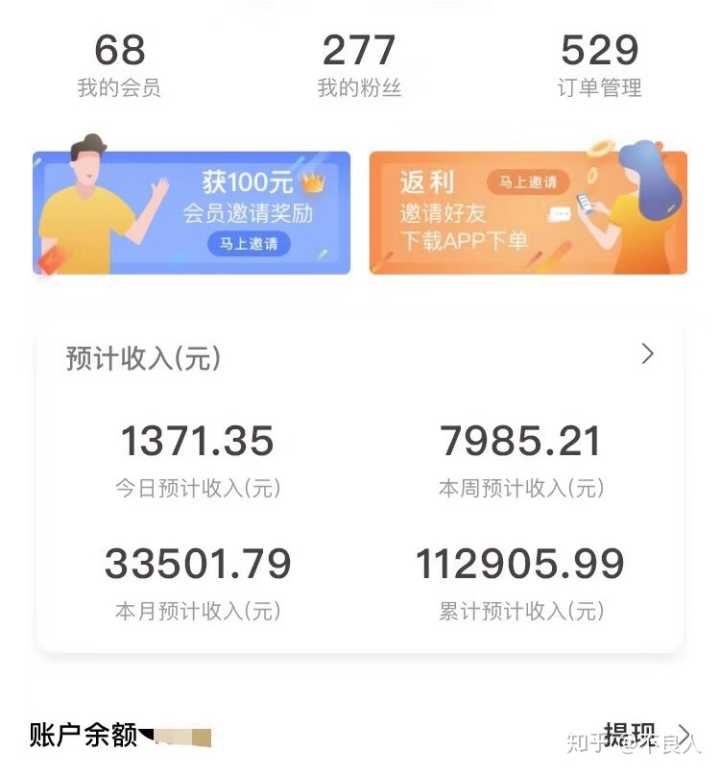Viewport: 720px width, 774px height.
Task: Open 订单管理 with 529 orders
Action: [x=599, y=66]
